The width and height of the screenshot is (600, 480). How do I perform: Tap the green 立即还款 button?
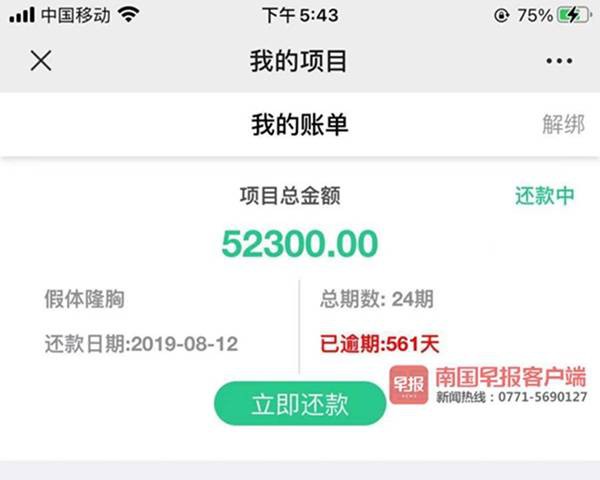tap(300, 404)
